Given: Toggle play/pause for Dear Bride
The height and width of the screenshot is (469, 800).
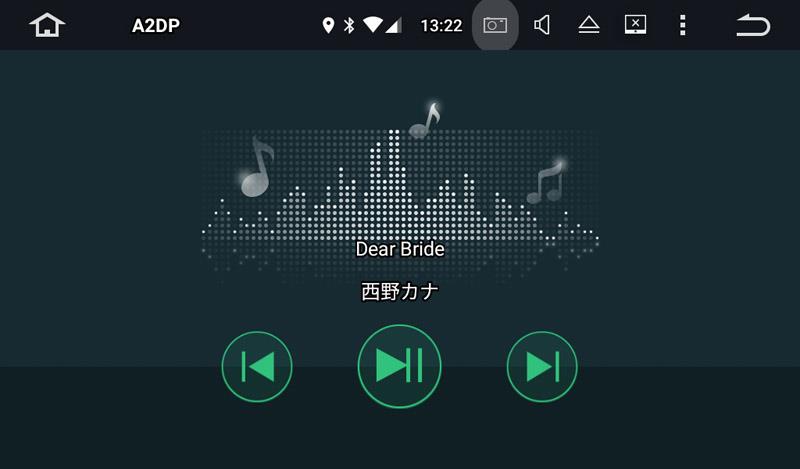Looking at the screenshot, I should tap(399, 367).
